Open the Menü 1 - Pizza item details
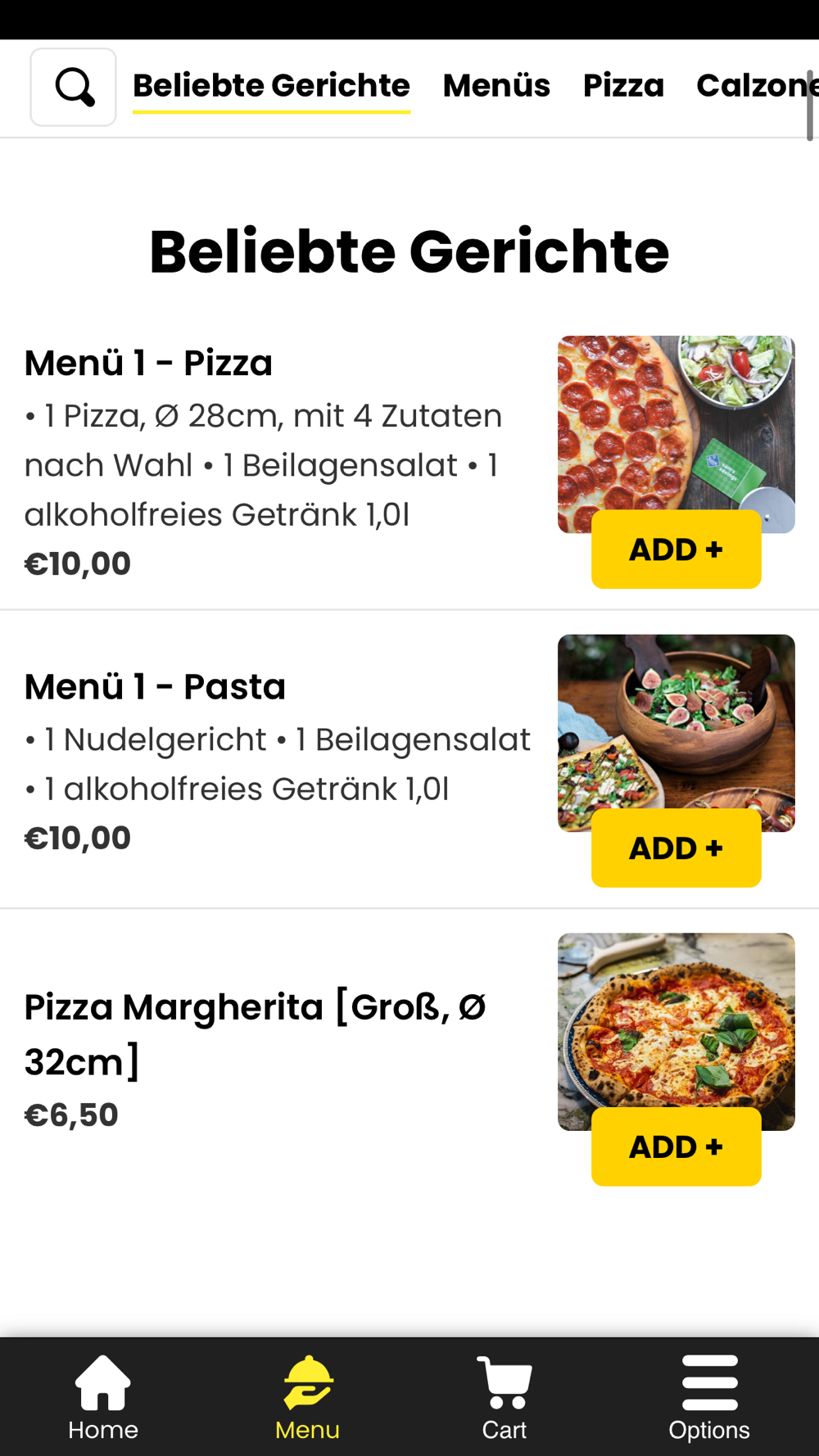This screenshot has width=819, height=1456. 148,363
